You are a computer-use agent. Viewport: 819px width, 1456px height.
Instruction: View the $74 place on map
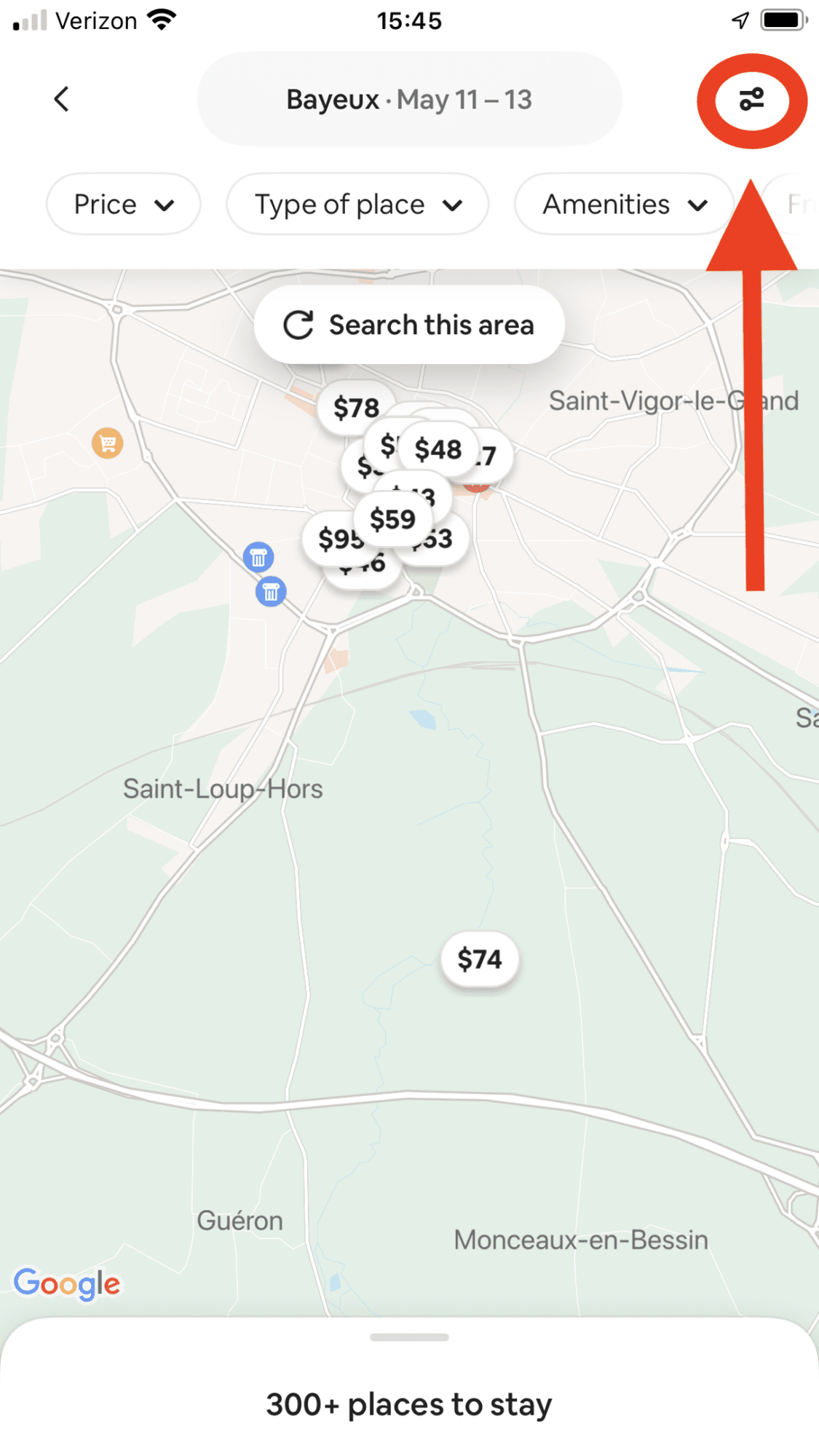480,960
